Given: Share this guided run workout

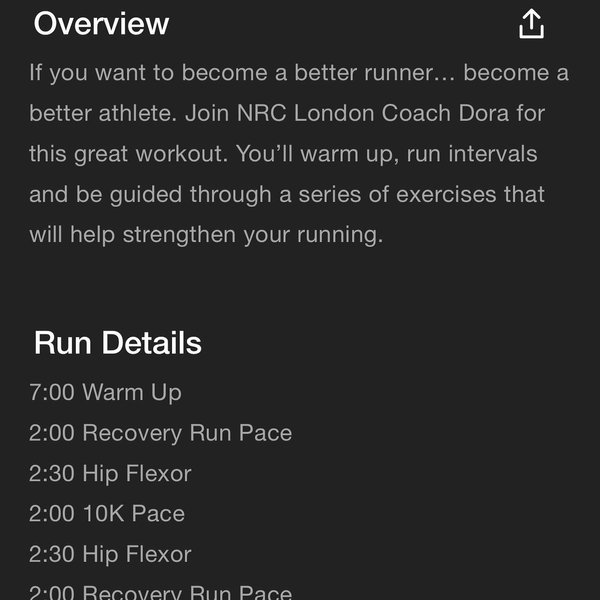Looking at the screenshot, I should coord(531,24).
